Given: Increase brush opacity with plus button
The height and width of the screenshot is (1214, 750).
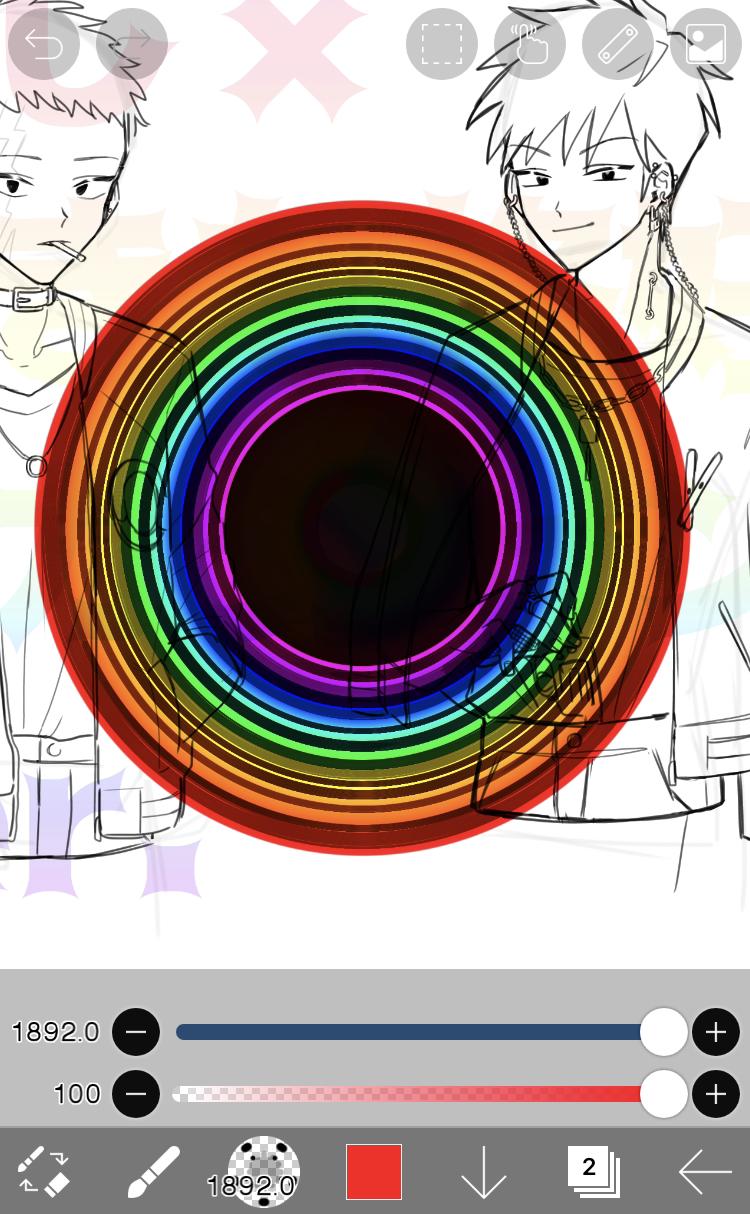Looking at the screenshot, I should 715,1094.
